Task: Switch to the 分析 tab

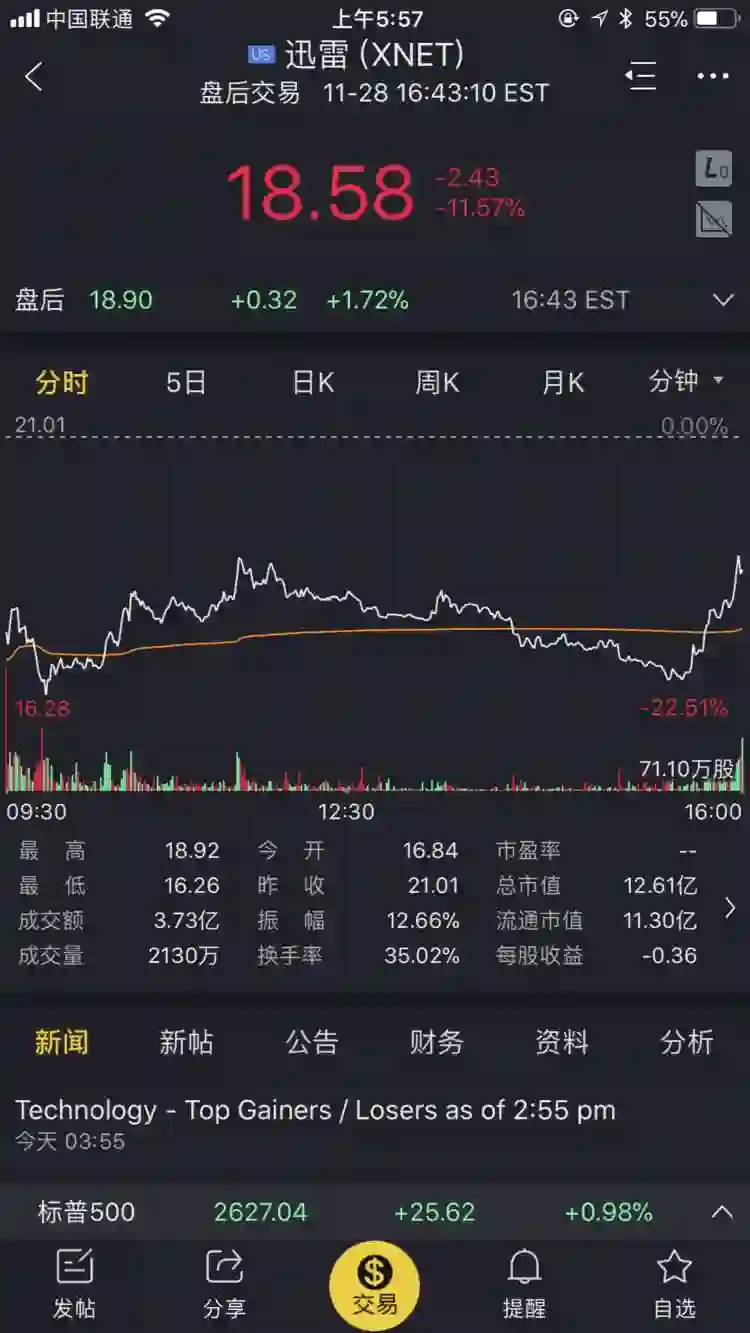Action: 687,1042
